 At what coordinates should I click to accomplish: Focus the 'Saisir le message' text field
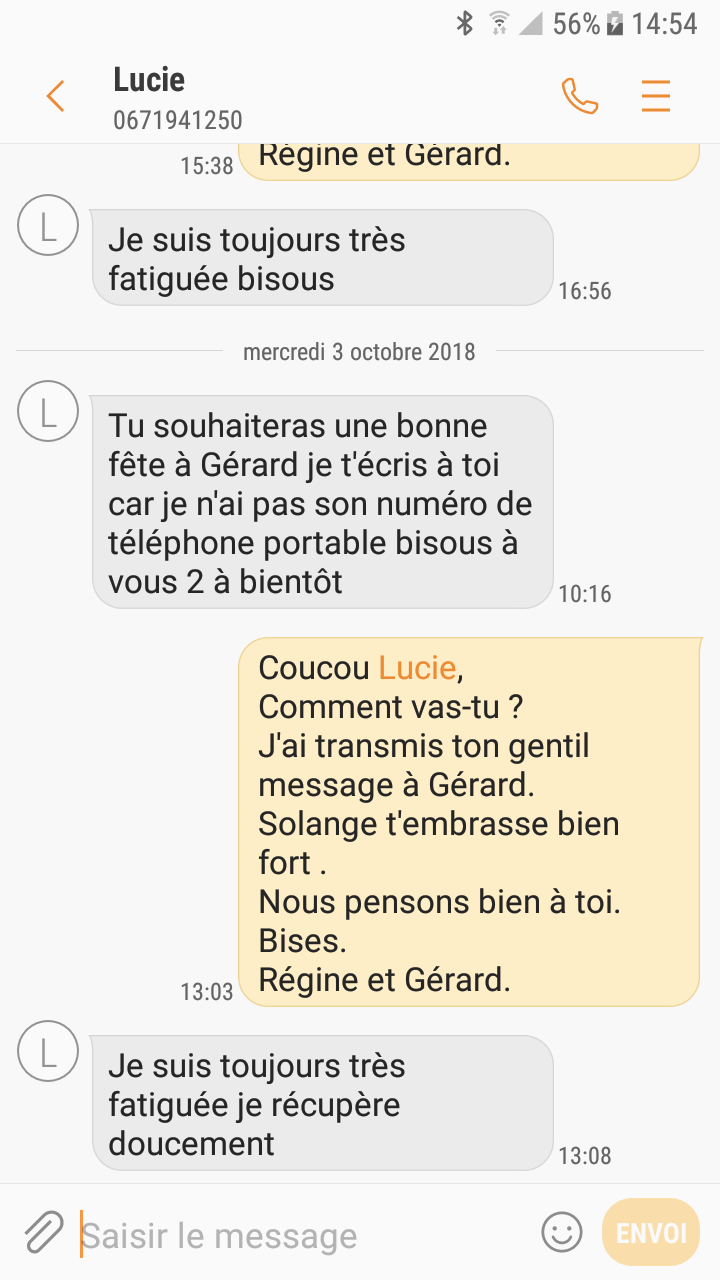pyautogui.click(x=300, y=1236)
